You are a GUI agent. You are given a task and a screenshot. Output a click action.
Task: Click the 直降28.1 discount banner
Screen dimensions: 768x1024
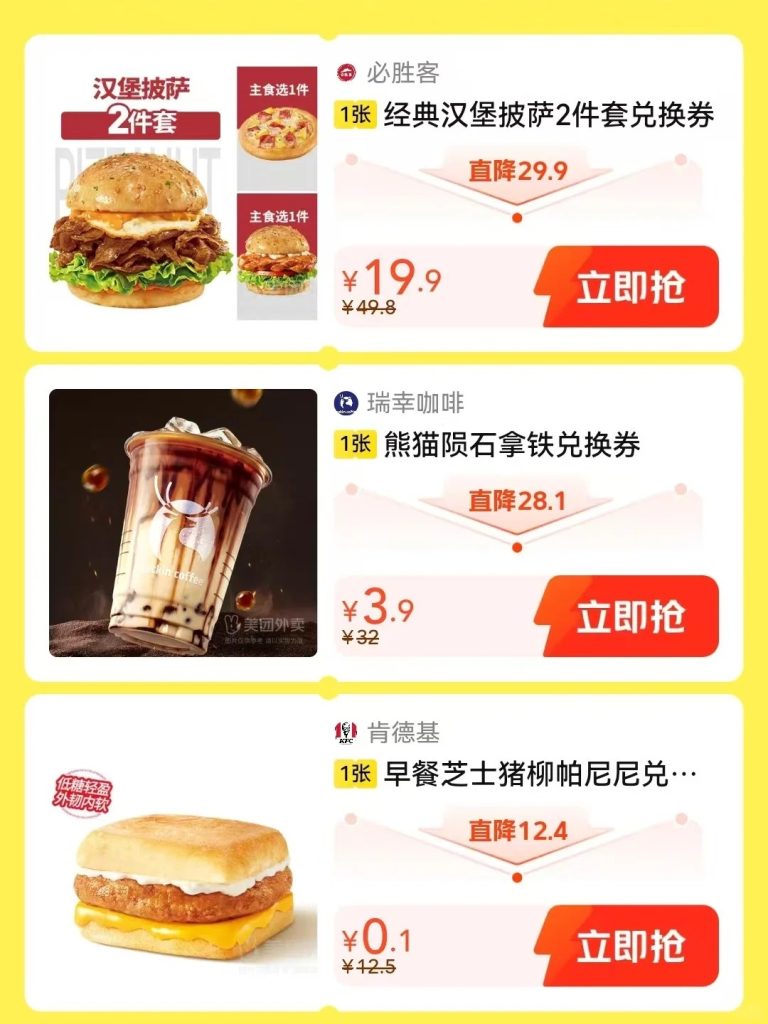pyautogui.click(x=516, y=500)
